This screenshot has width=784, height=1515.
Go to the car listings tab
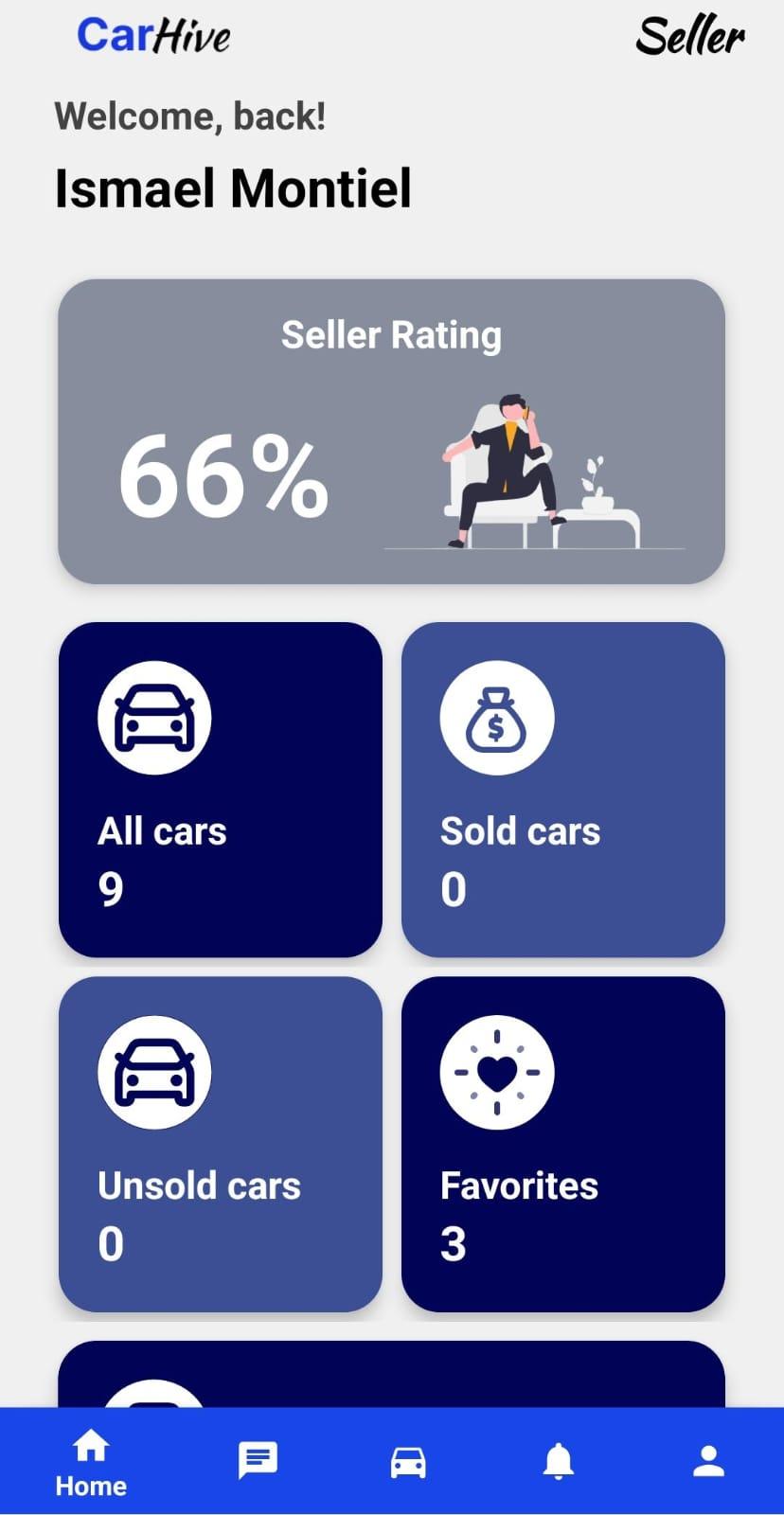click(x=408, y=1461)
